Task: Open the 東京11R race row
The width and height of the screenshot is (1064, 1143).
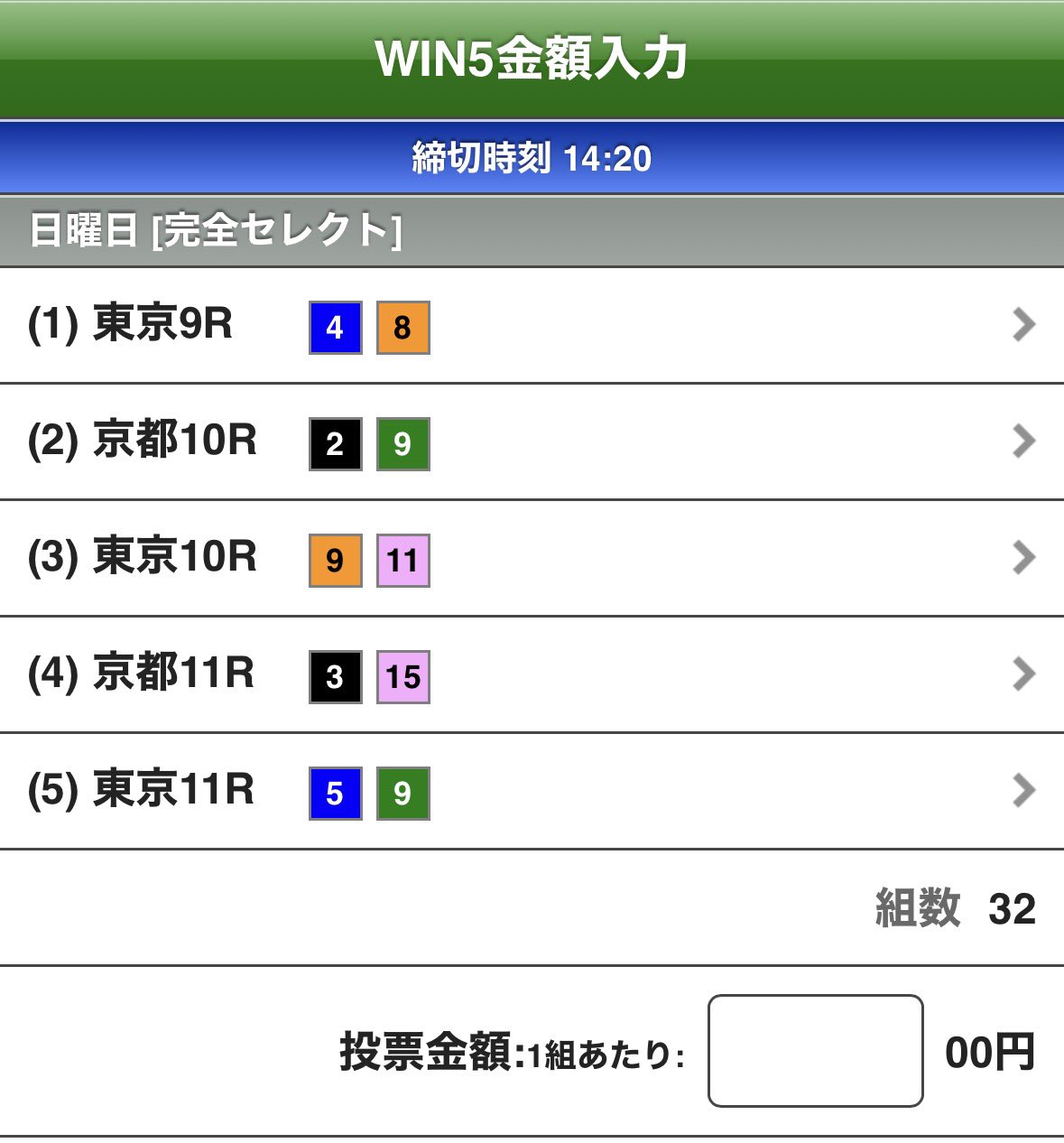Action: pyautogui.click(x=532, y=791)
